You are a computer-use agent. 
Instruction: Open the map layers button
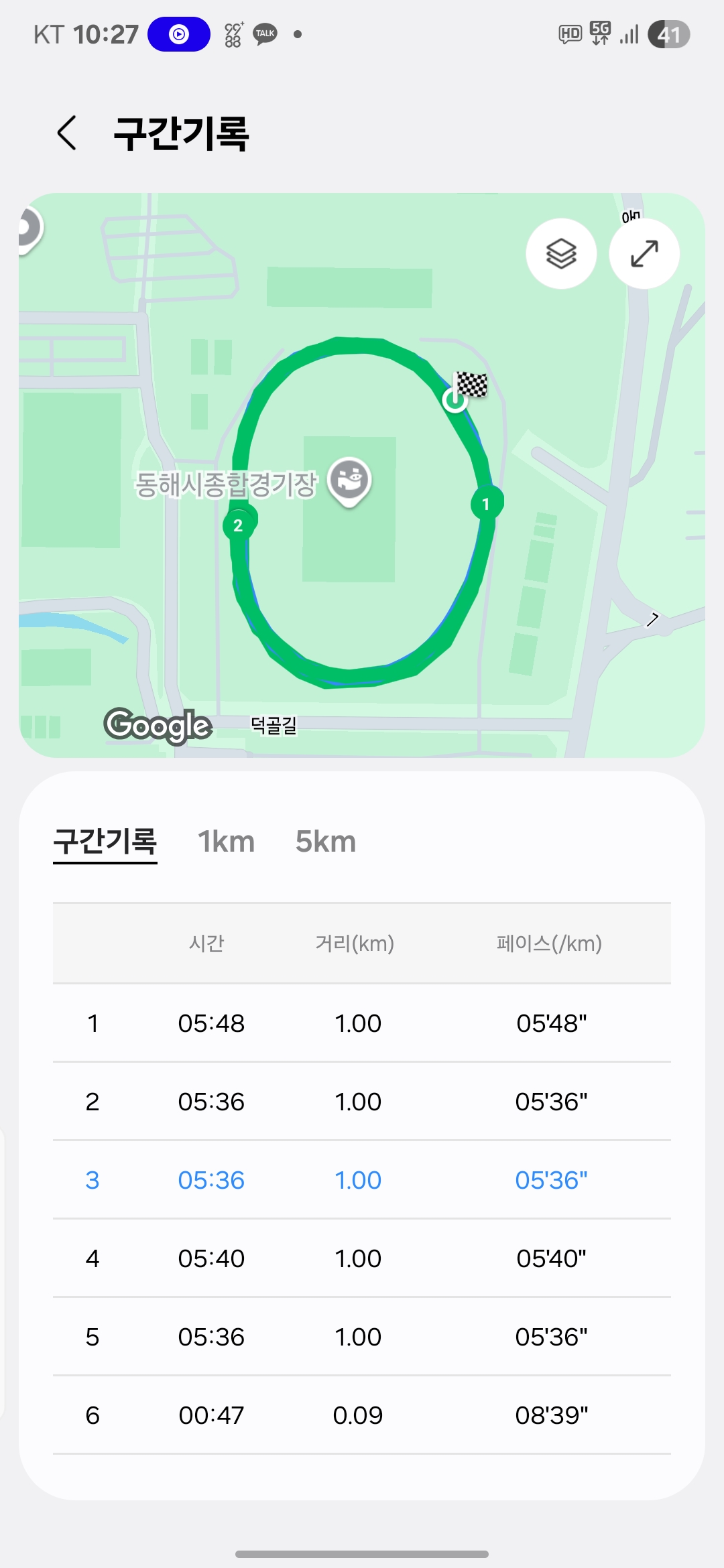pyautogui.click(x=561, y=254)
